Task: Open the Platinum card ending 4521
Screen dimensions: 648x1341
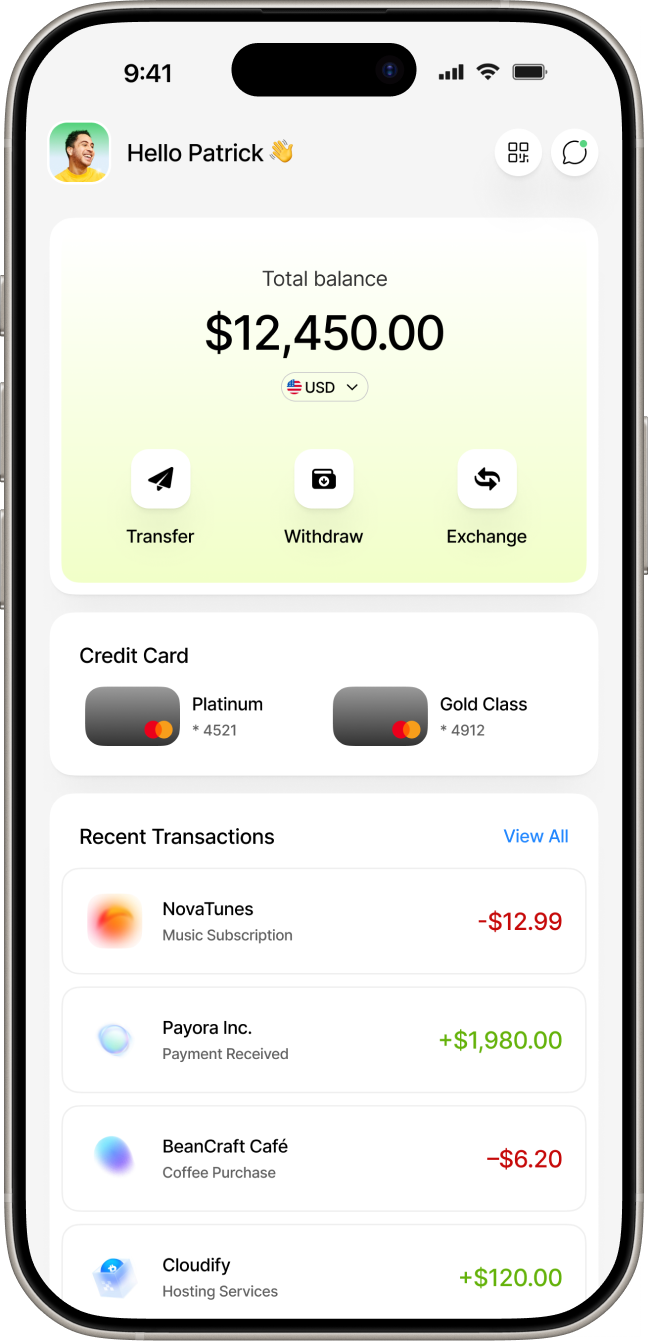Action: pos(175,716)
